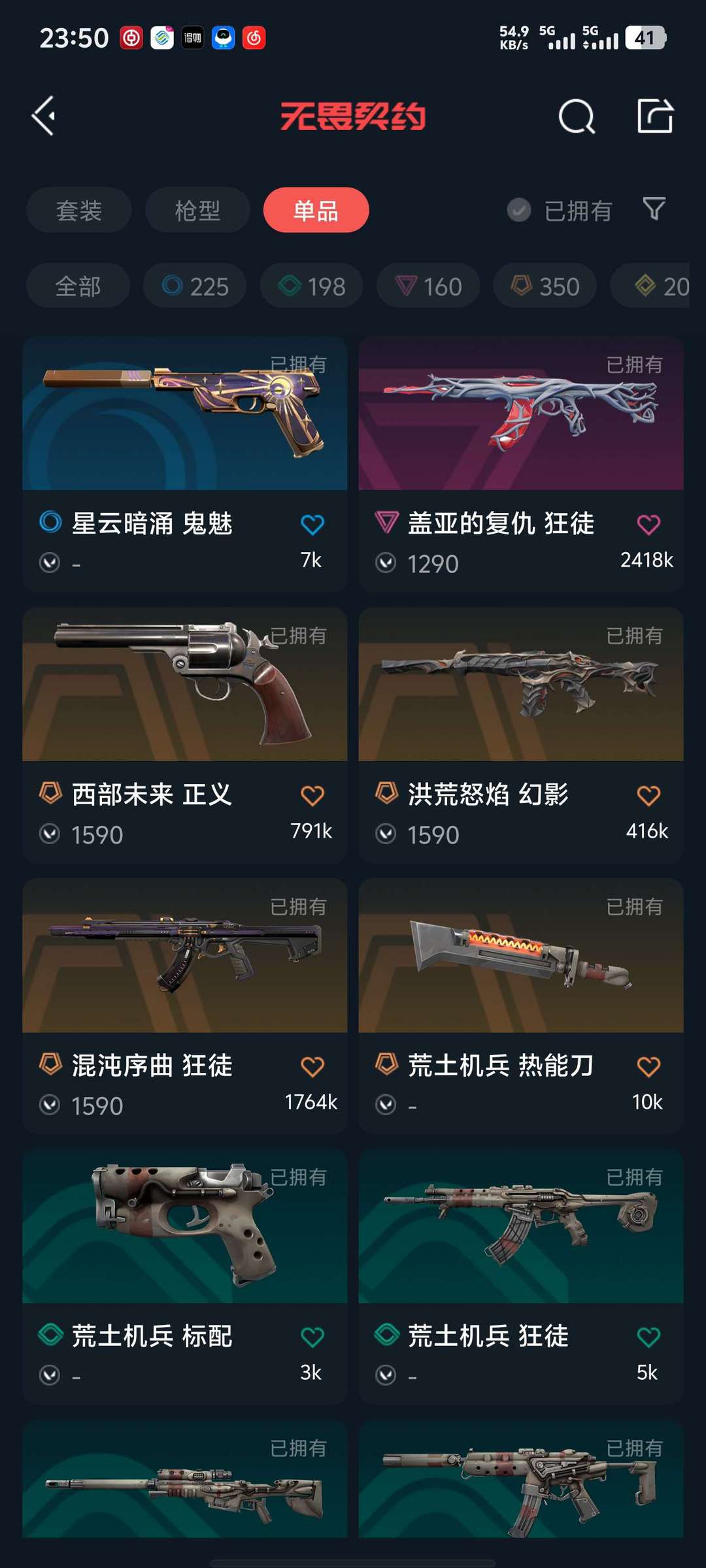Image resolution: width=706 pixels, height=1568 pixels.
Task: Tap the orange rarity icon beside 混沌序曲 狂徒
Action: click(50, 1064)
